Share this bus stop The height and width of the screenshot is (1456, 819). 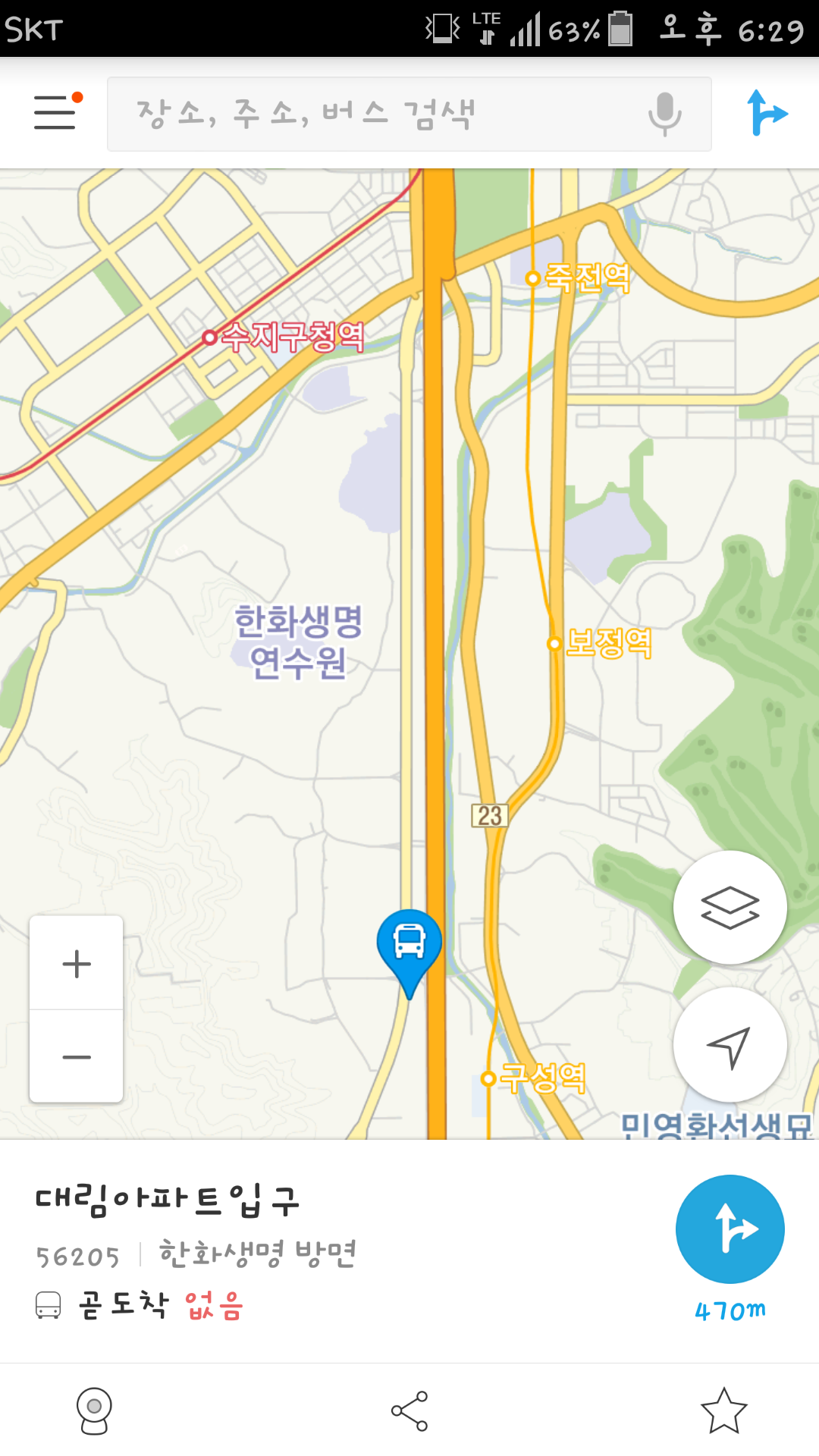[409, 1411]
